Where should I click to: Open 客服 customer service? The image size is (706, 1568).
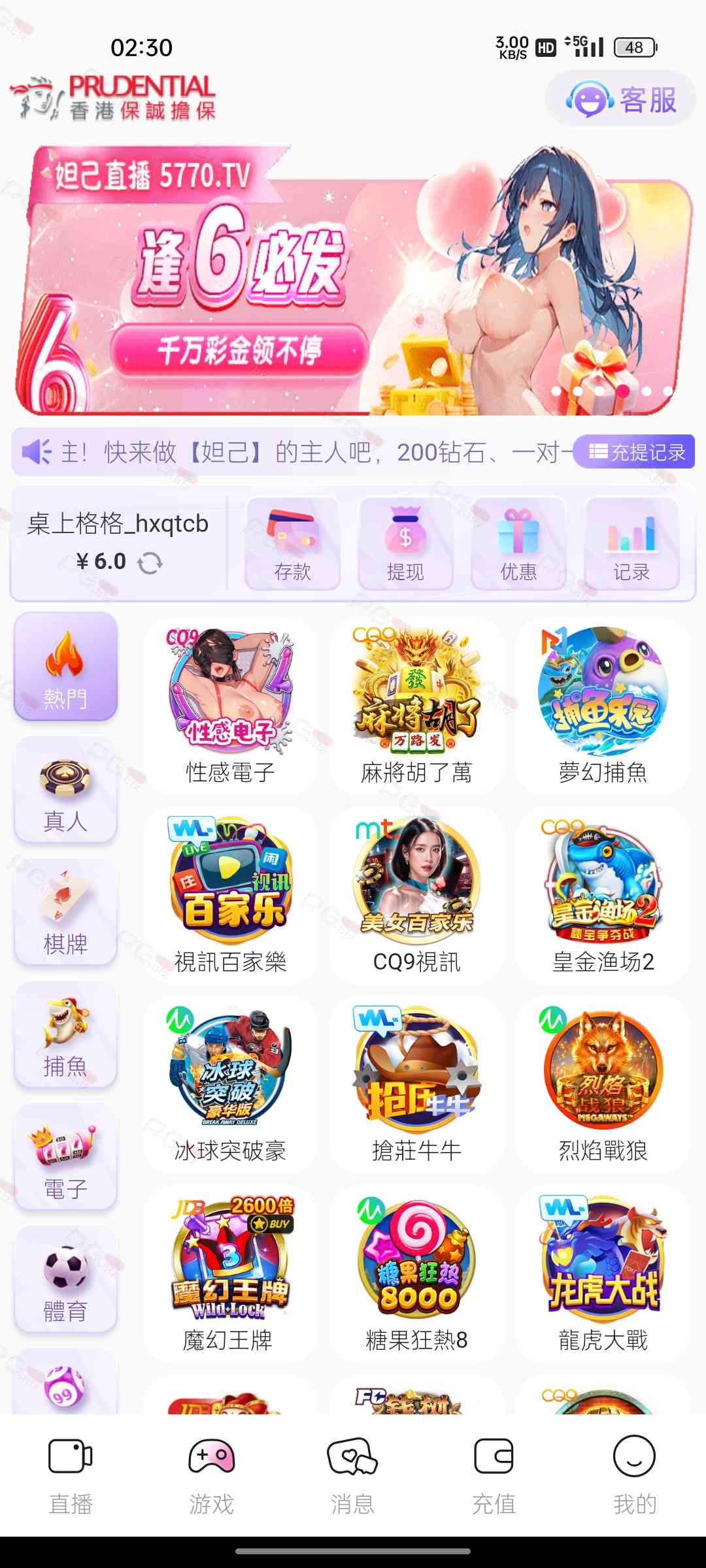pyautogui.click(x=620, y=99)
